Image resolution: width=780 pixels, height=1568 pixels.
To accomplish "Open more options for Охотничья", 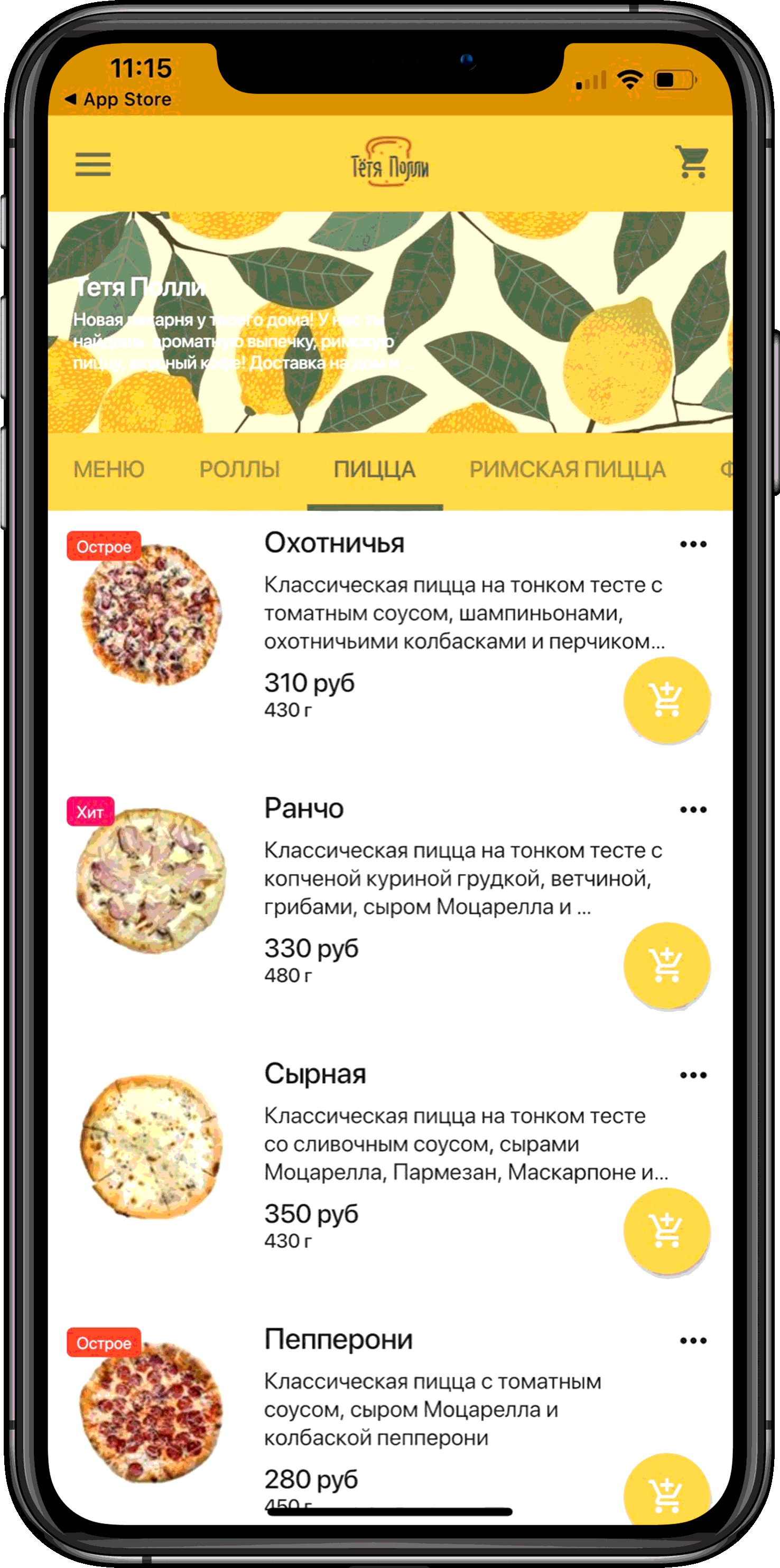I will pos(693,544).
